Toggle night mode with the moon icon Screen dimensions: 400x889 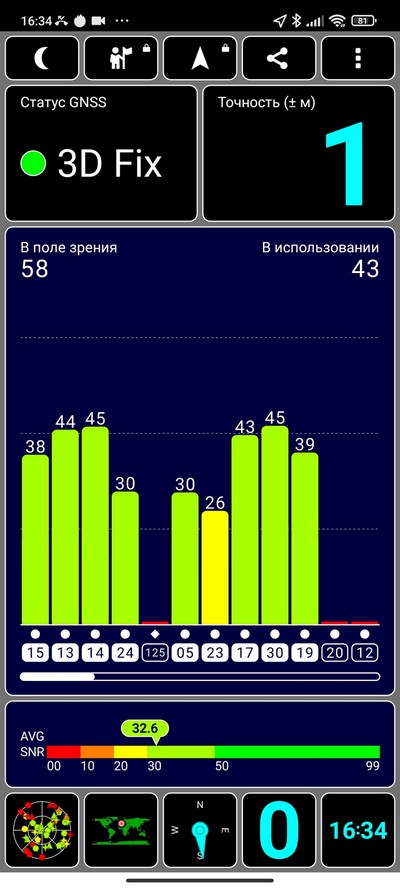[x=42, y=58]
